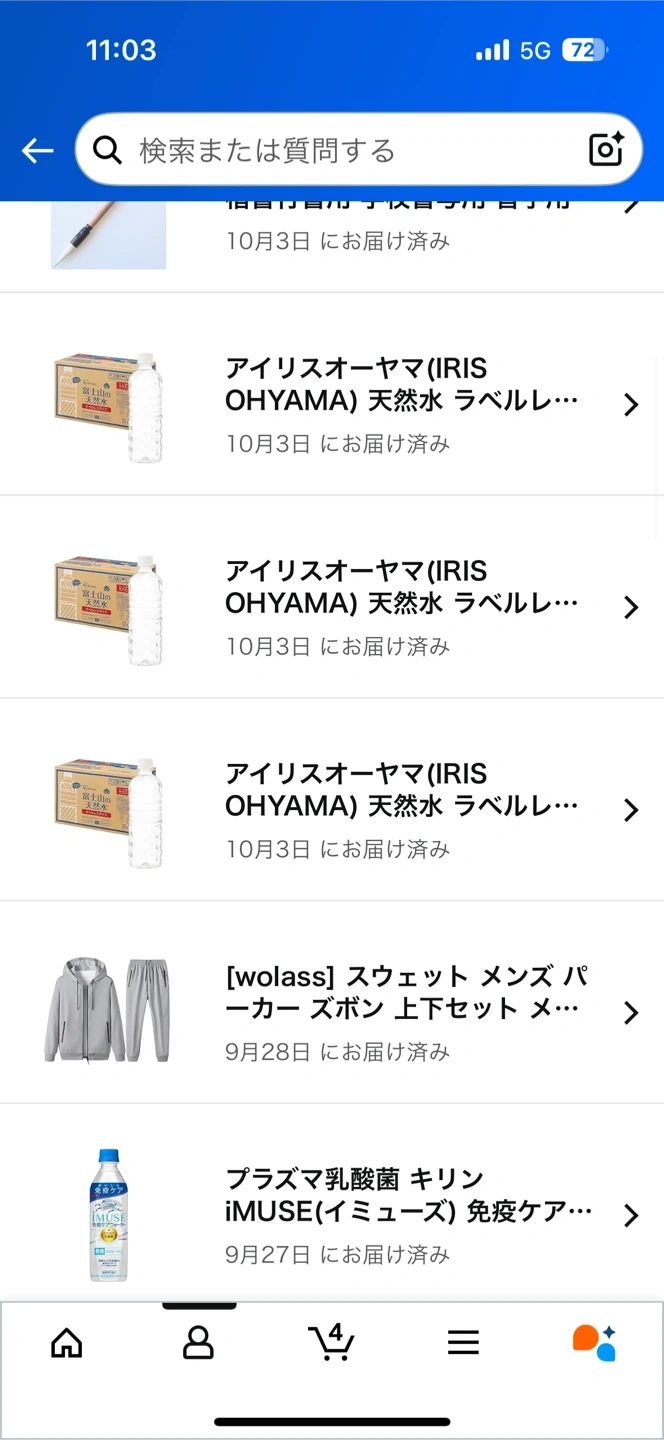664x1440 pixels.
Task: Switch to the Home tab
Action: coord(67,1343)
